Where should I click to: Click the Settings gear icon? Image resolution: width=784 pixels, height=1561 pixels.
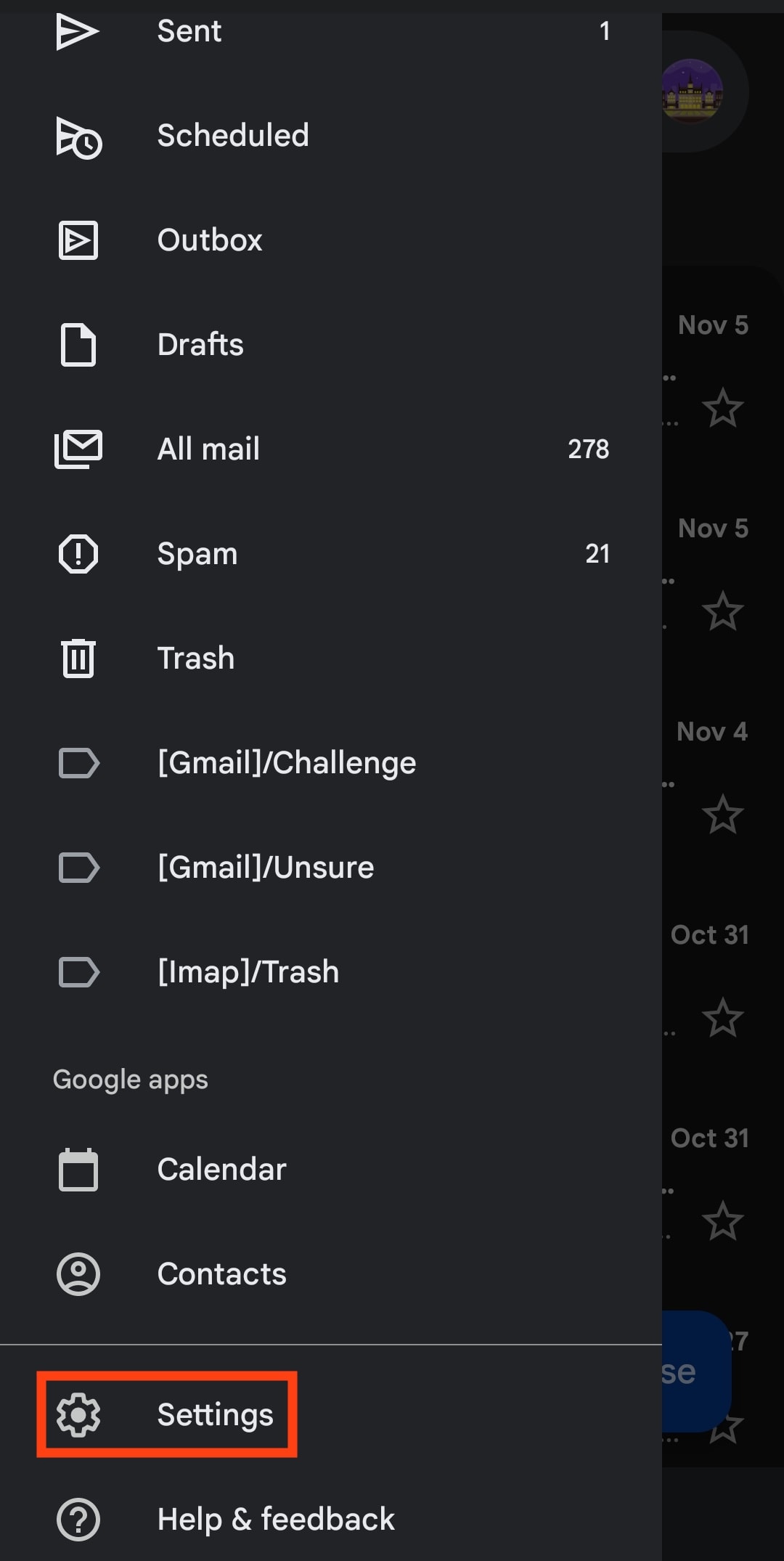point(78,1414)
